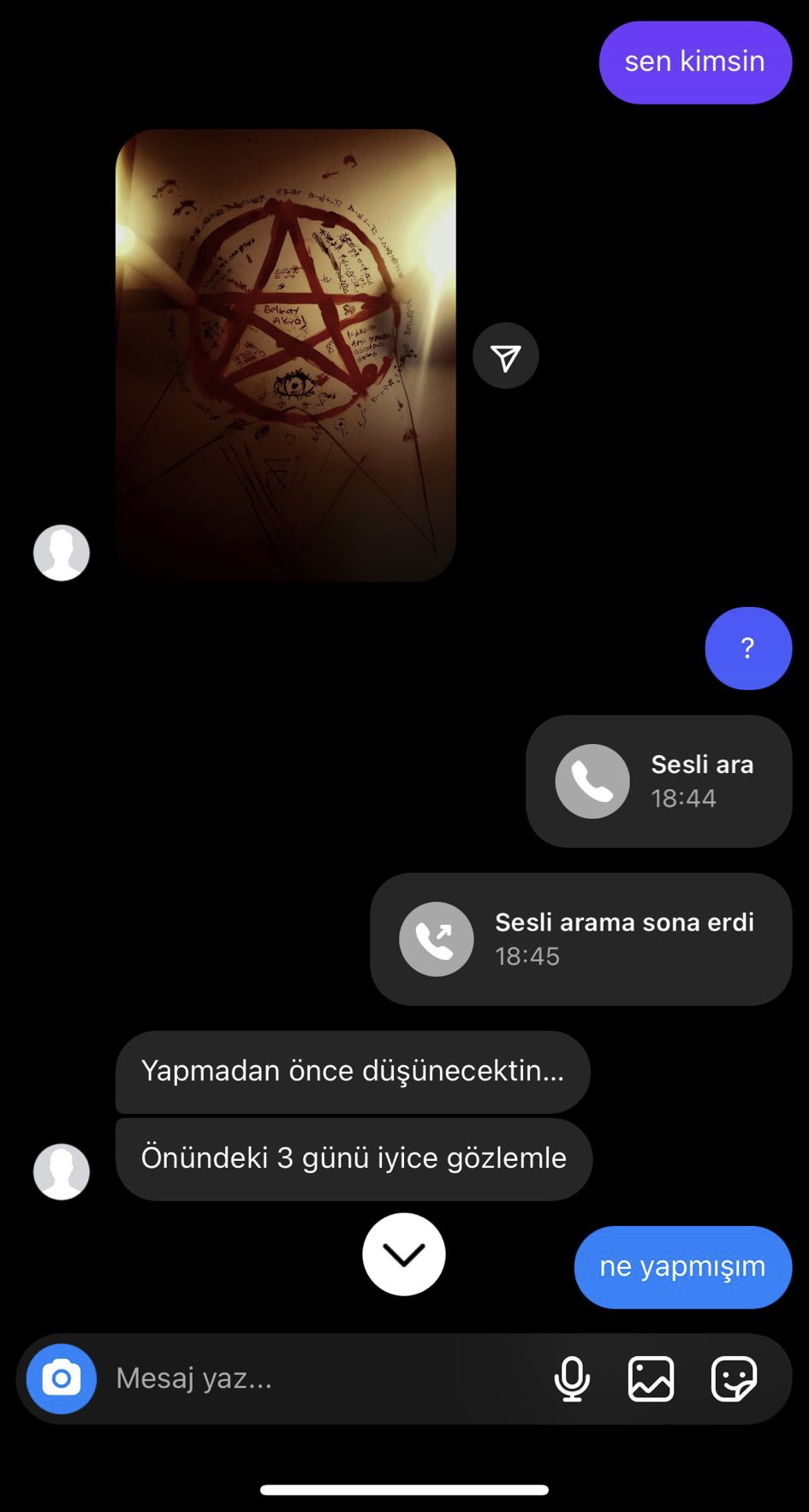Open sender's profile picture beside Önündeki message

[x=62, y=1171]
